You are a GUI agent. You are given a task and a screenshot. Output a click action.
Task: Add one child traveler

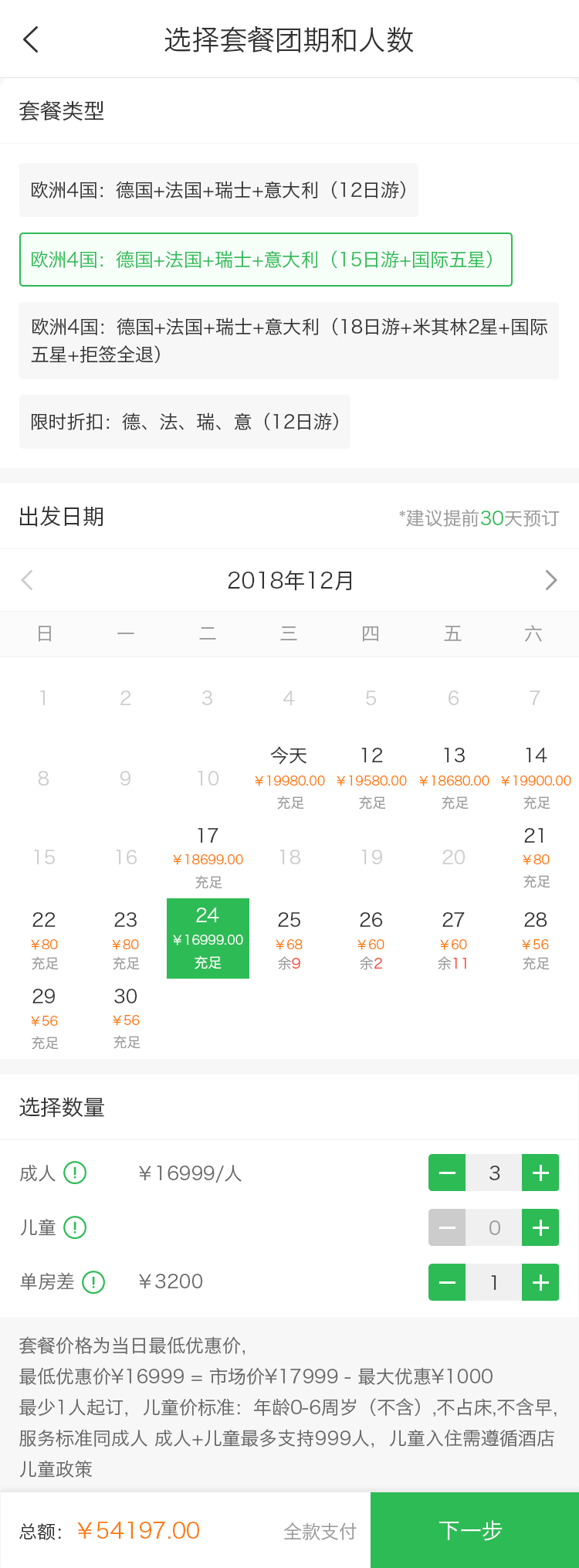coord(540,1227)
